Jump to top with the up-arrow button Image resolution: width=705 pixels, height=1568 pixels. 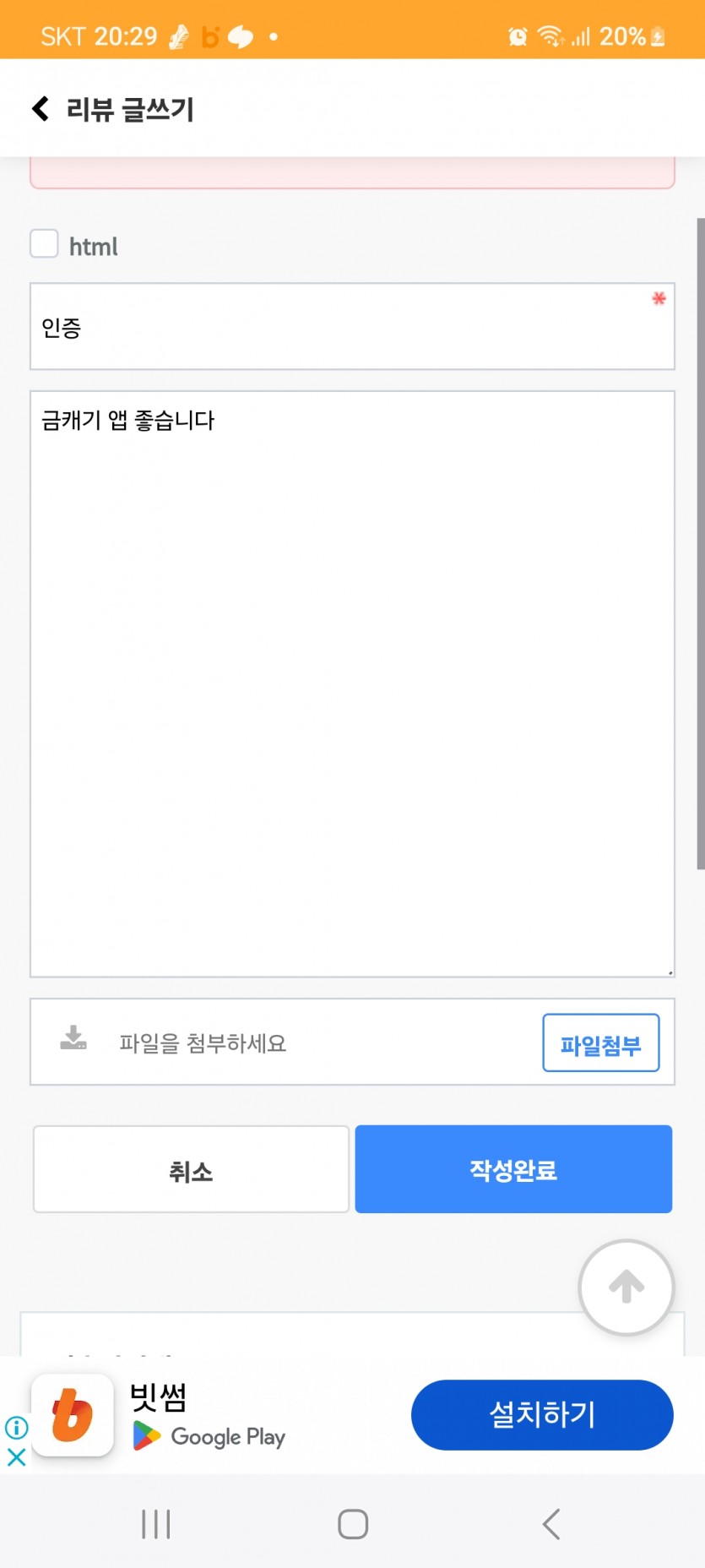pyautogui.click(x=626, y=1288)
